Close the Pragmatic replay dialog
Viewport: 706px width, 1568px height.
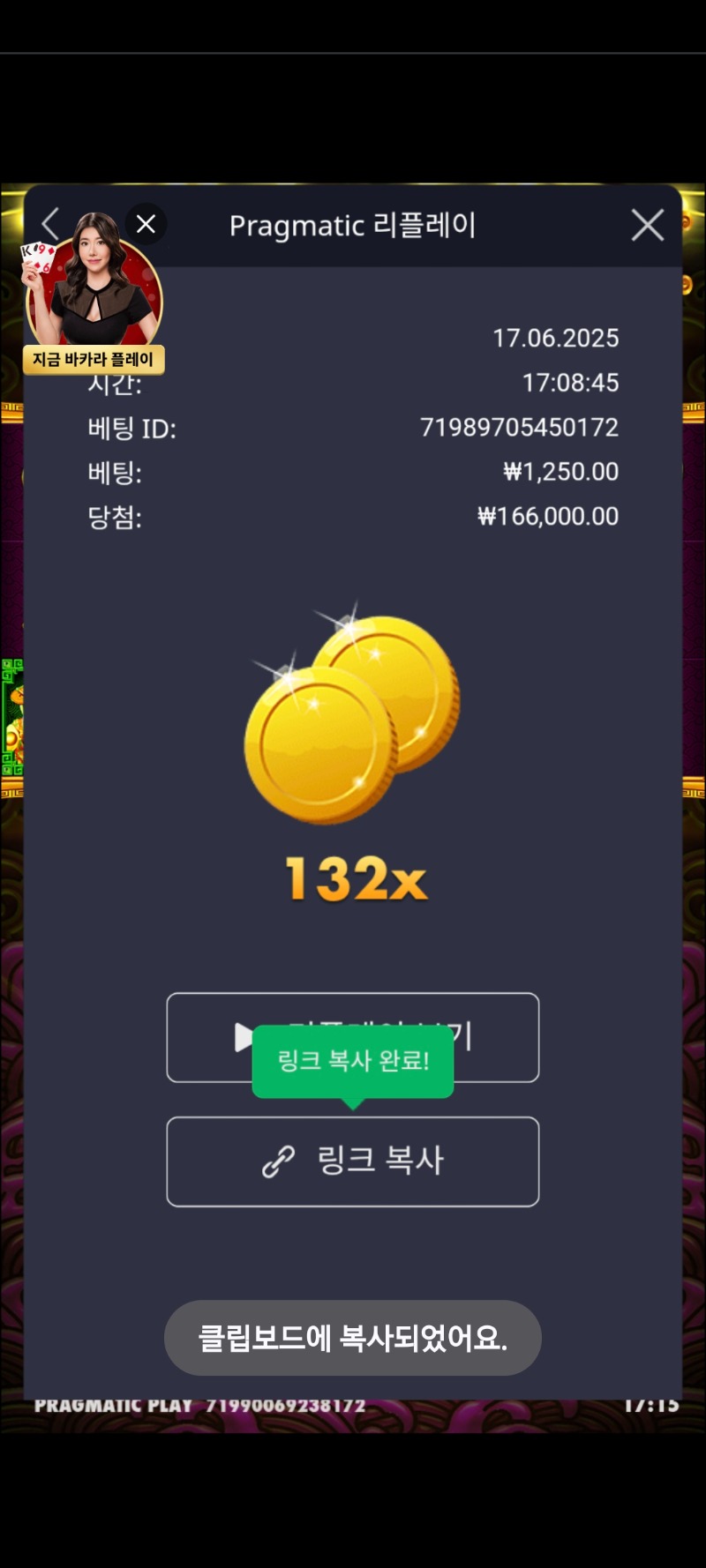point(648,226)
